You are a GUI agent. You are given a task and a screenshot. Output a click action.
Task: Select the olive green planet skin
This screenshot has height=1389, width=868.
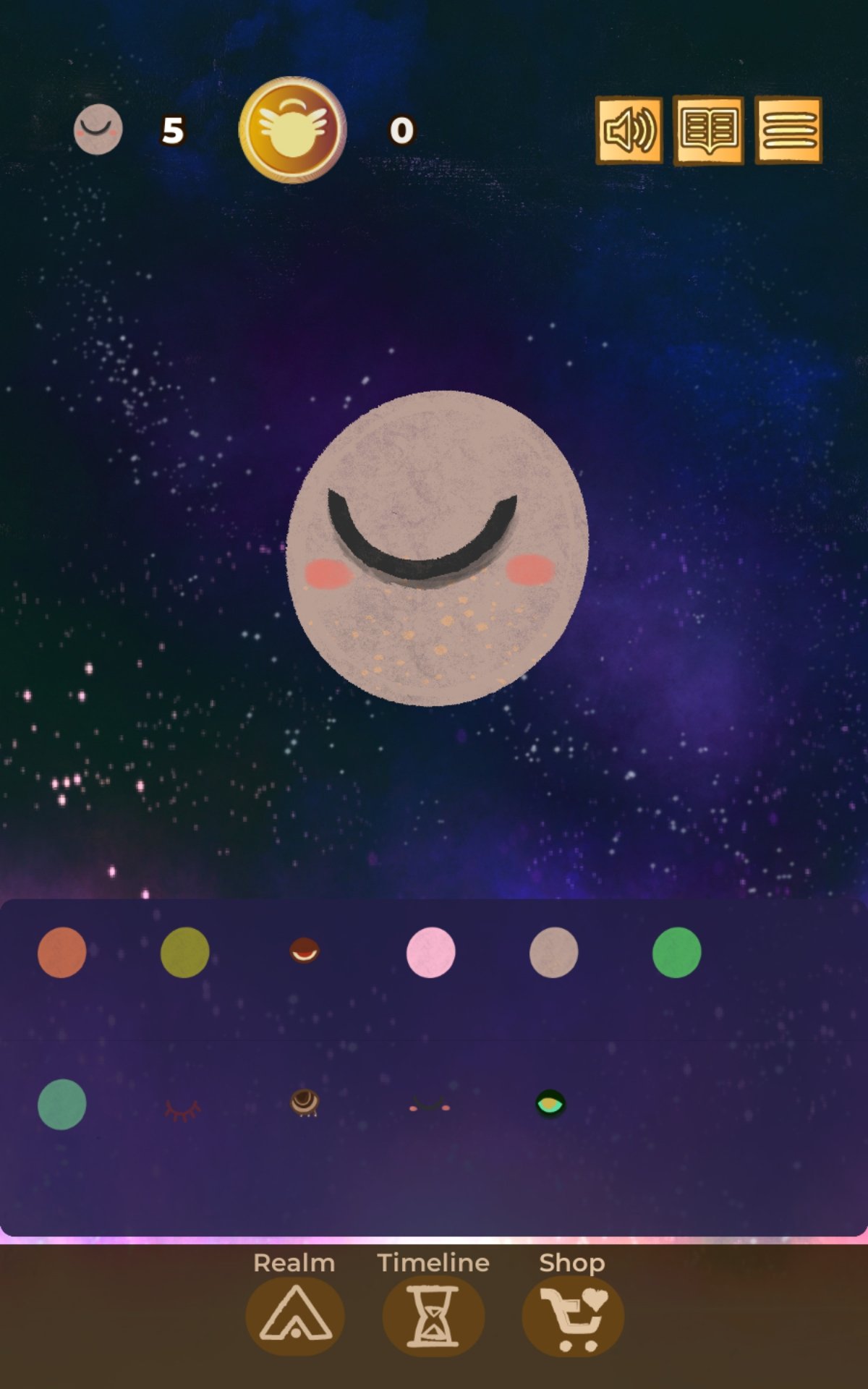coord(184,952)
